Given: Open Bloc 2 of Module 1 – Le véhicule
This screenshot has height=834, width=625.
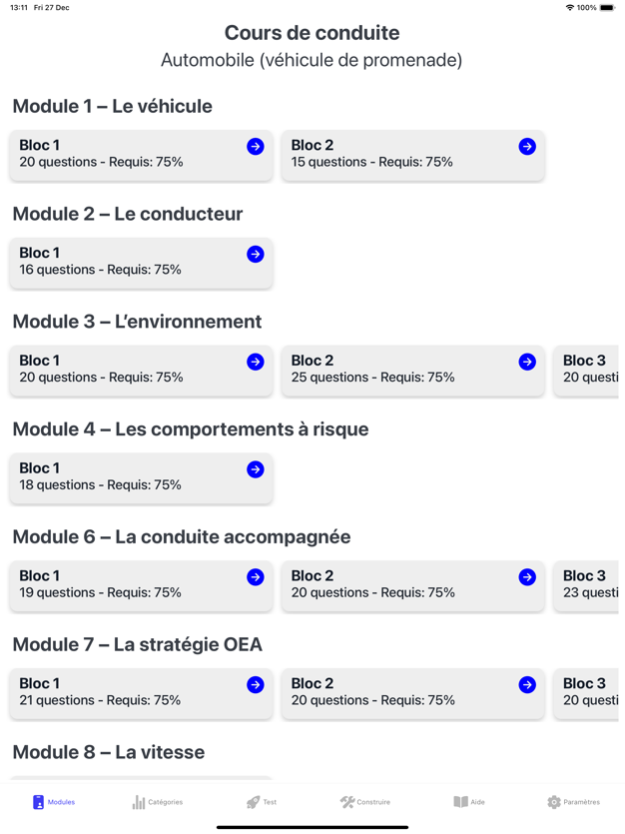Looking at the screenshot, I should point(412,154).
